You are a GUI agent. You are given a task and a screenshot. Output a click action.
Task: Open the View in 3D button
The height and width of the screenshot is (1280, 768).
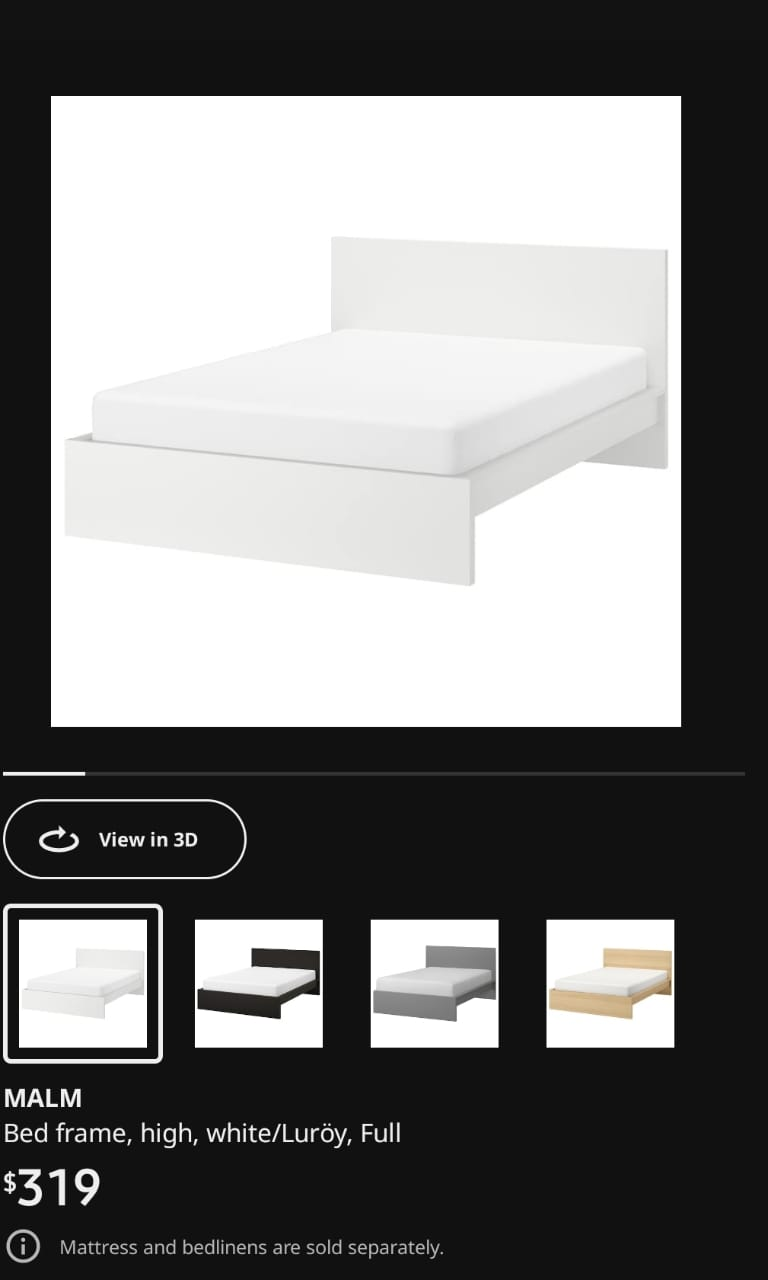pyautogui.click(x=125, y=839)
